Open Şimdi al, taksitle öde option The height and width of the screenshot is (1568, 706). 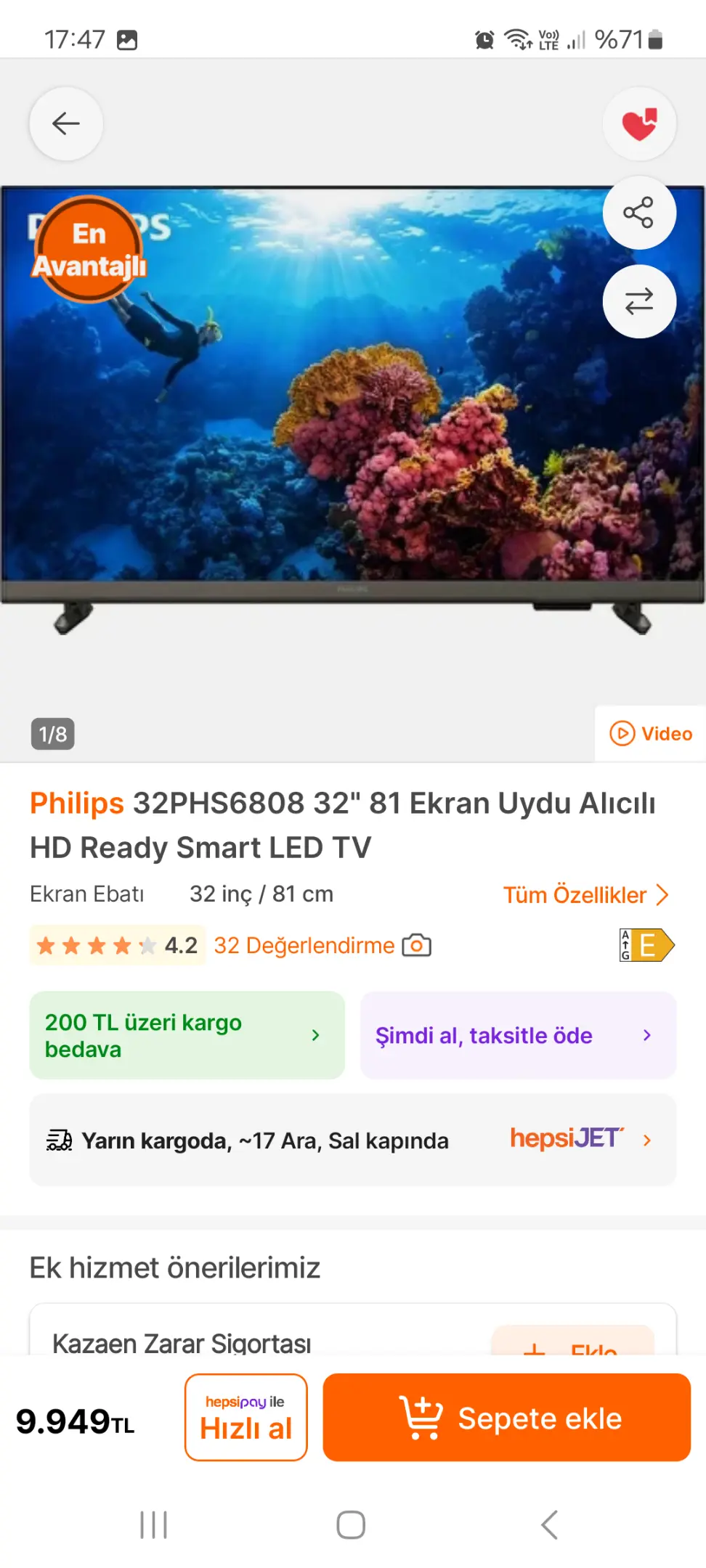coord(519,1035)
